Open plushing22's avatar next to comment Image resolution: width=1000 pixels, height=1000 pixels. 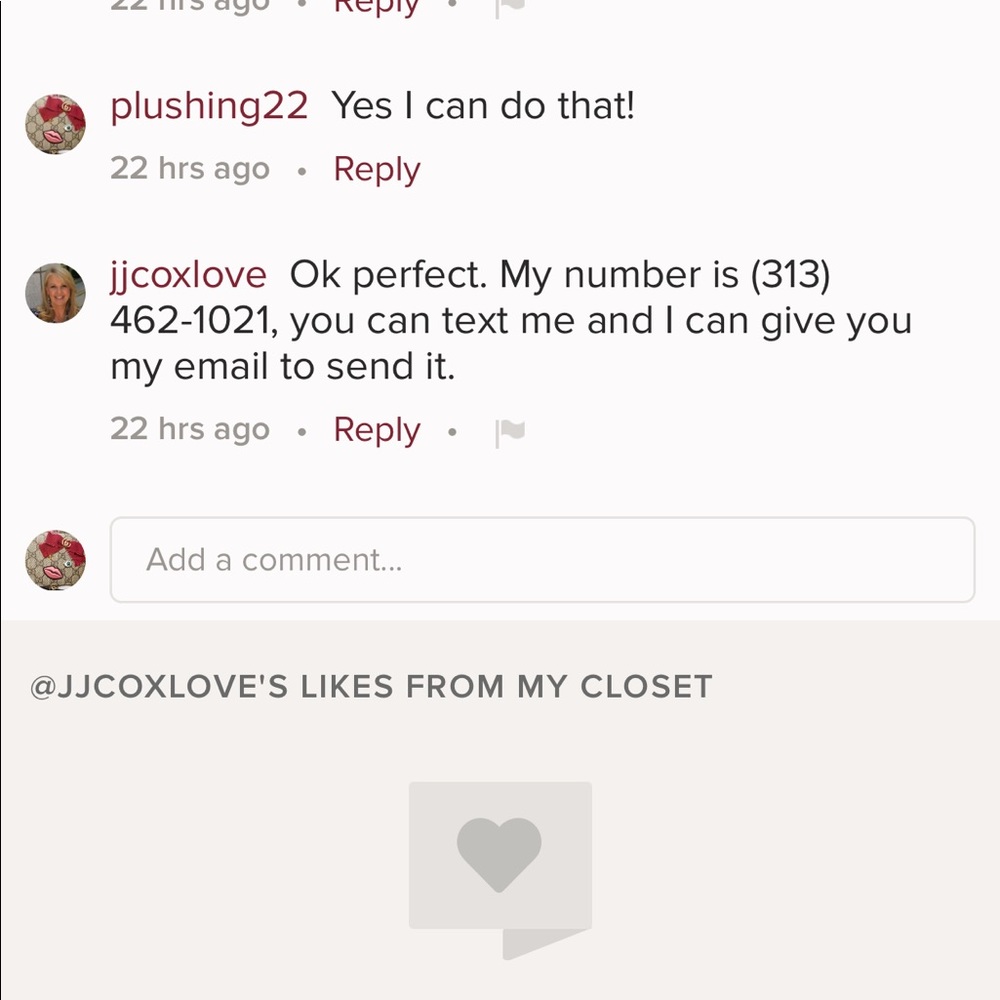click(55, 124)
